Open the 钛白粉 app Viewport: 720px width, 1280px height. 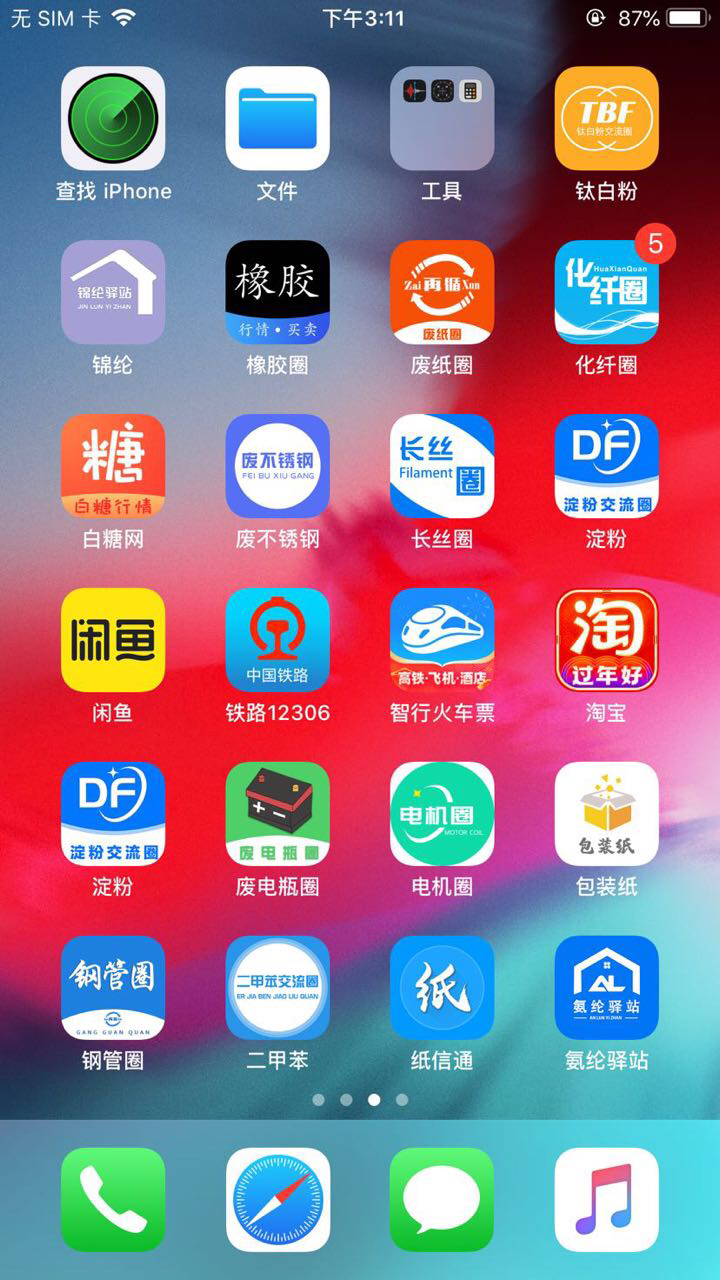(606, 118)
